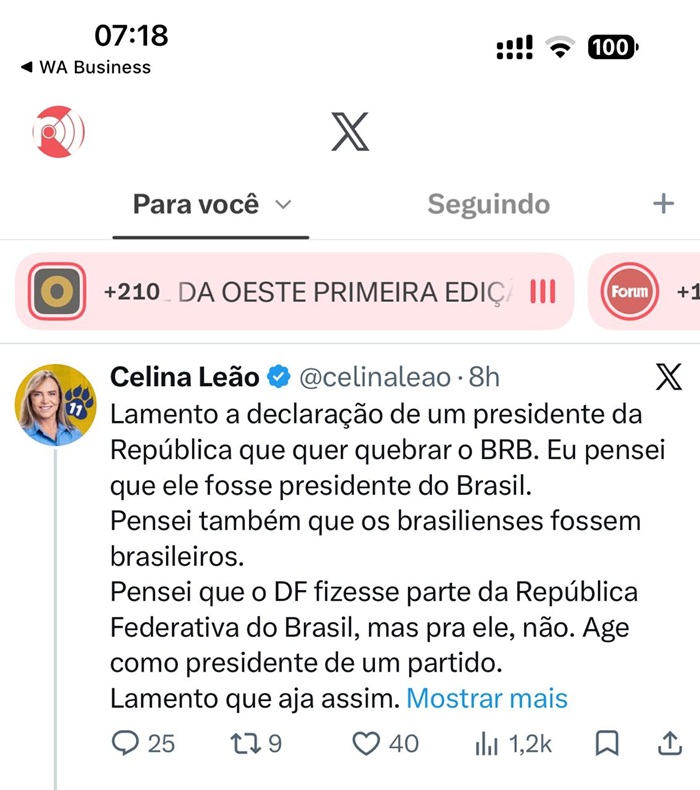
Task: Add a new timeline with plus icon
Action: [x=663, y=204]
